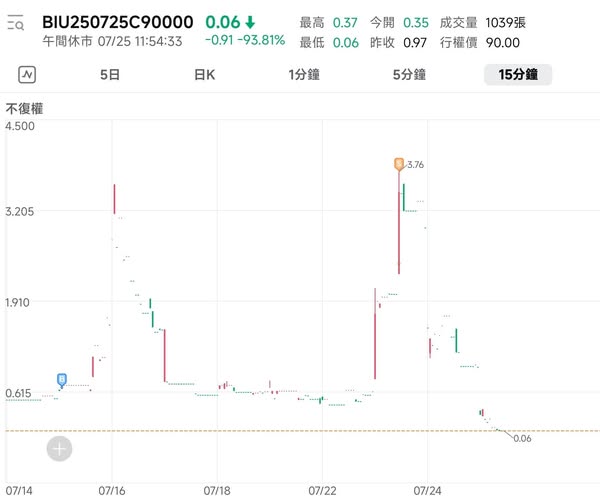Viewport: 600px width, 503px height.
Task: Select the 5分鐘 interval
Action: pyautogui.click(x=409, y=74)
